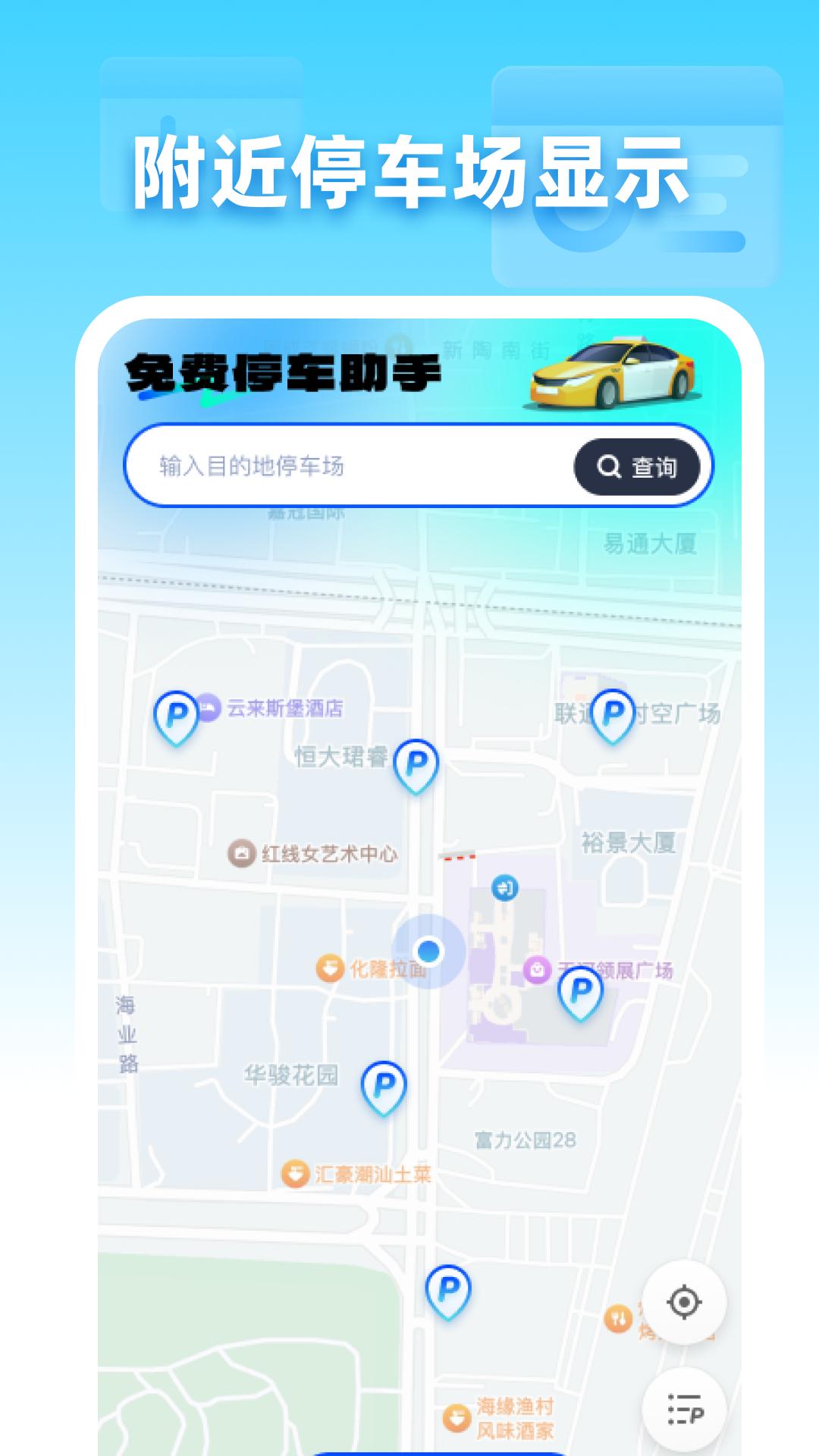Viewport: 819px width, 1456px height.
Task: Tap the 天河领展广场 shopping icon
Action: pyautogui.click(x=536, y=968)
